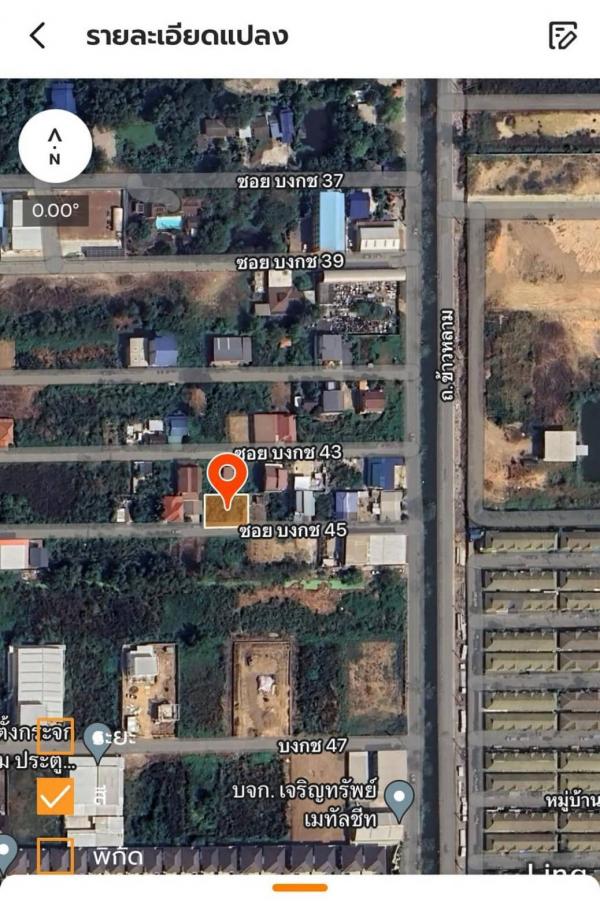Enable the ระยะ checkbox

click(55, 735)
